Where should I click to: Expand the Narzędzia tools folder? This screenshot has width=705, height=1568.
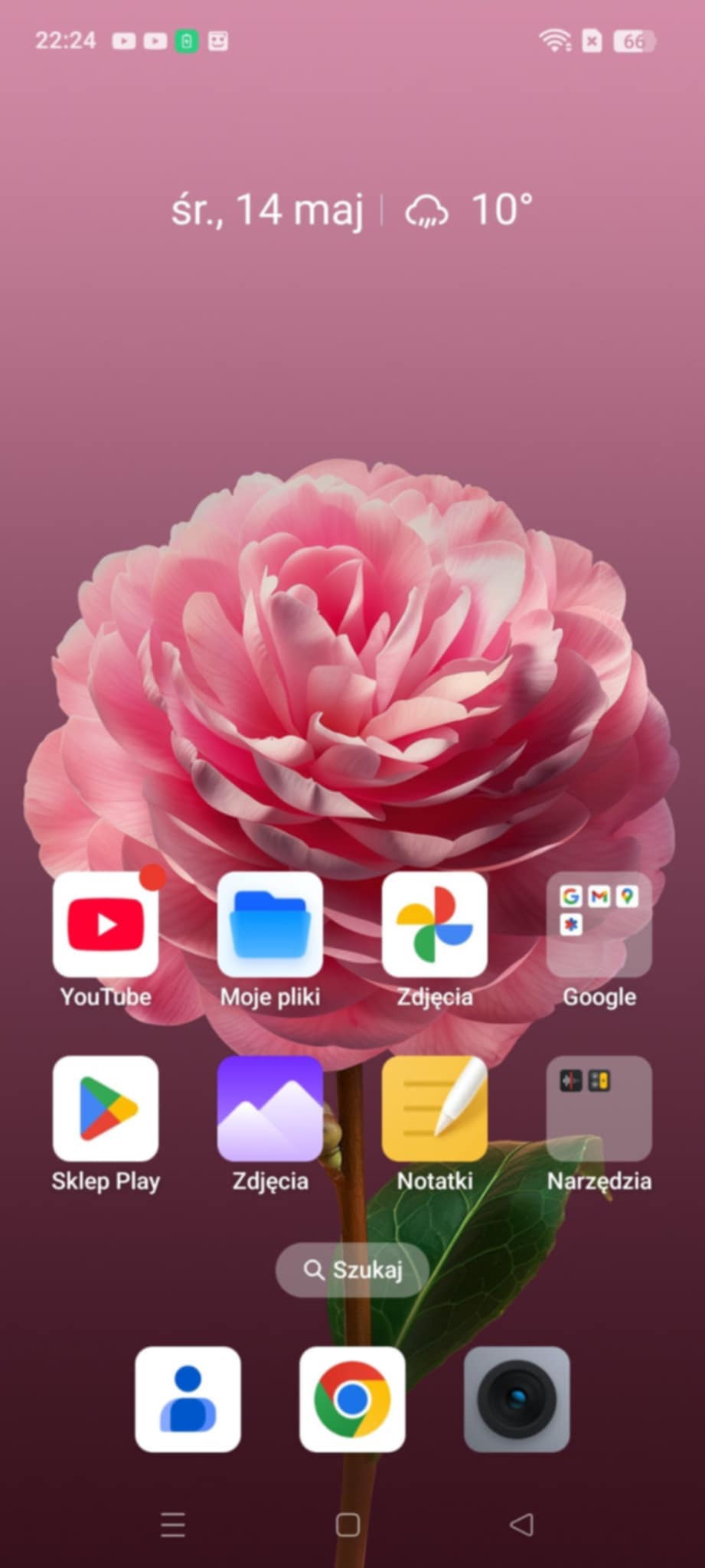click(x=599, y=1108)
